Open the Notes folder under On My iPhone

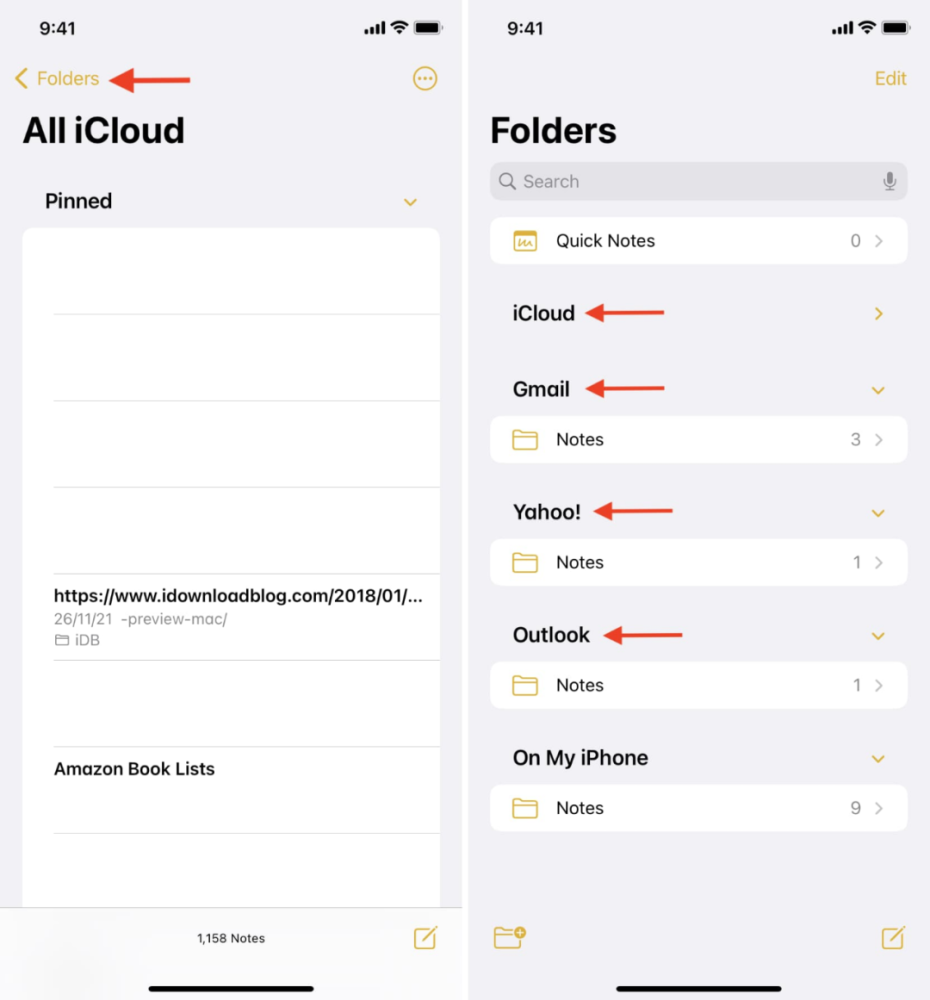[698, 809]
